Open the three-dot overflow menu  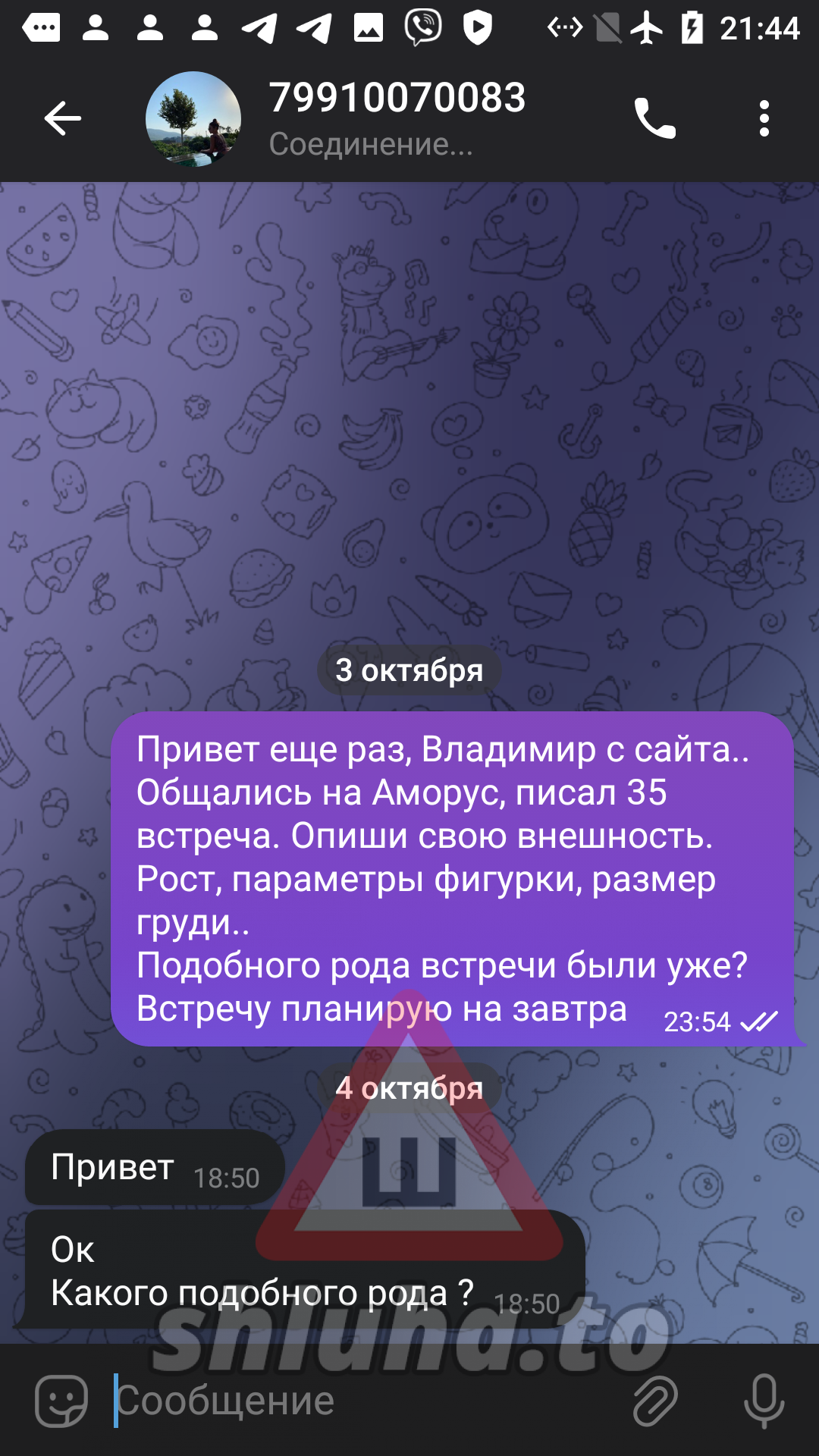click(764, 119)
